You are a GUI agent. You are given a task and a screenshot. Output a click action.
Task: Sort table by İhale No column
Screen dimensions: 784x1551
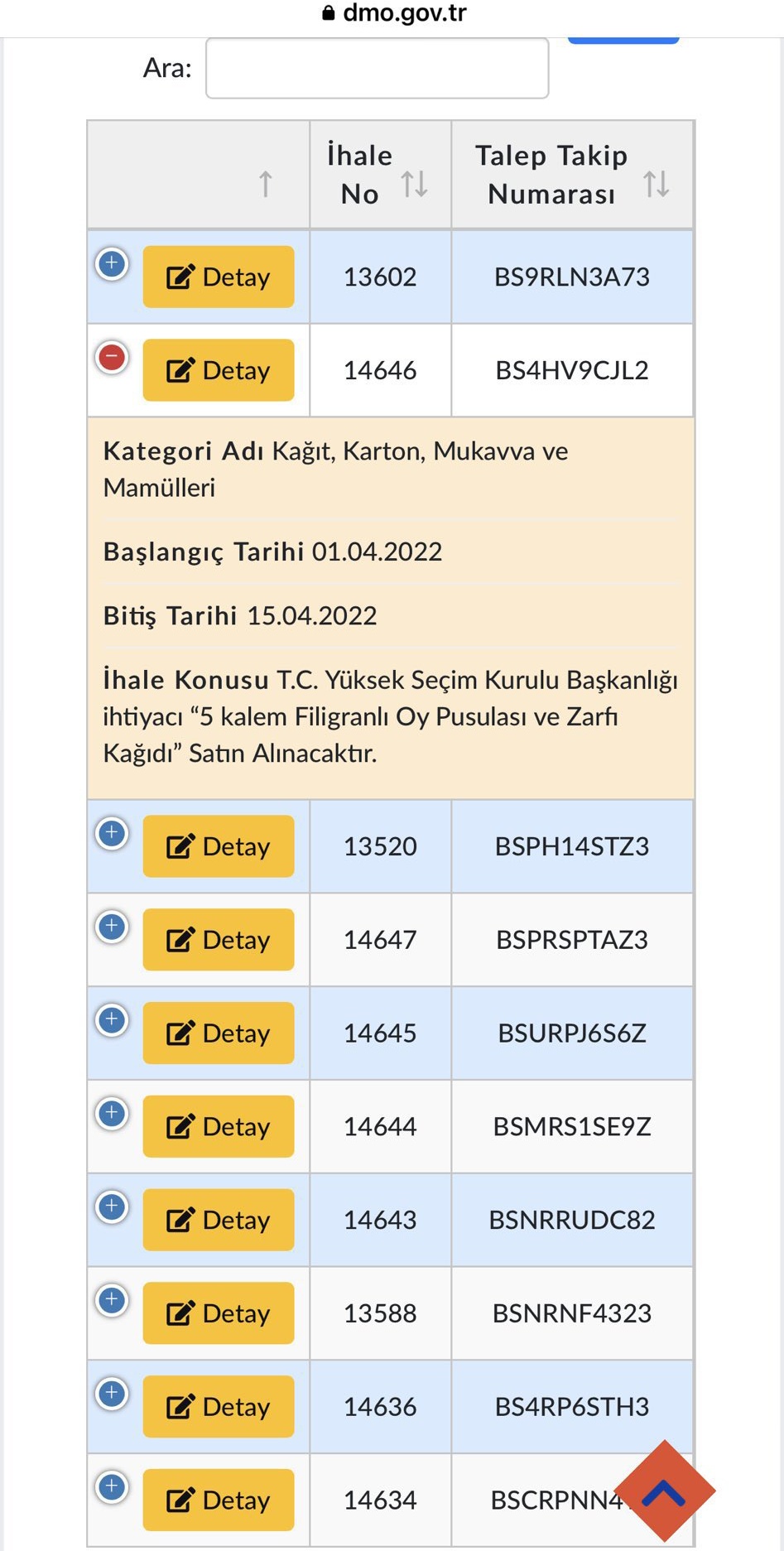point(380,175)
